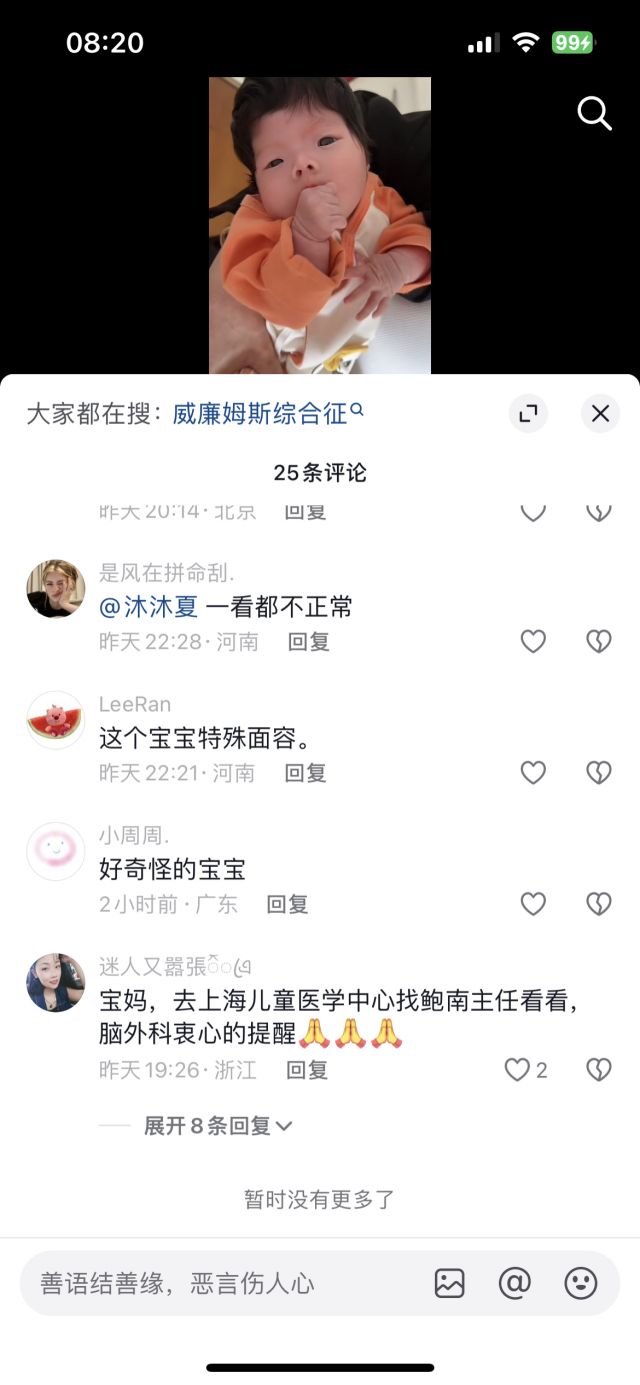Mention someone with the @ icon

(x=515, y=1283)
